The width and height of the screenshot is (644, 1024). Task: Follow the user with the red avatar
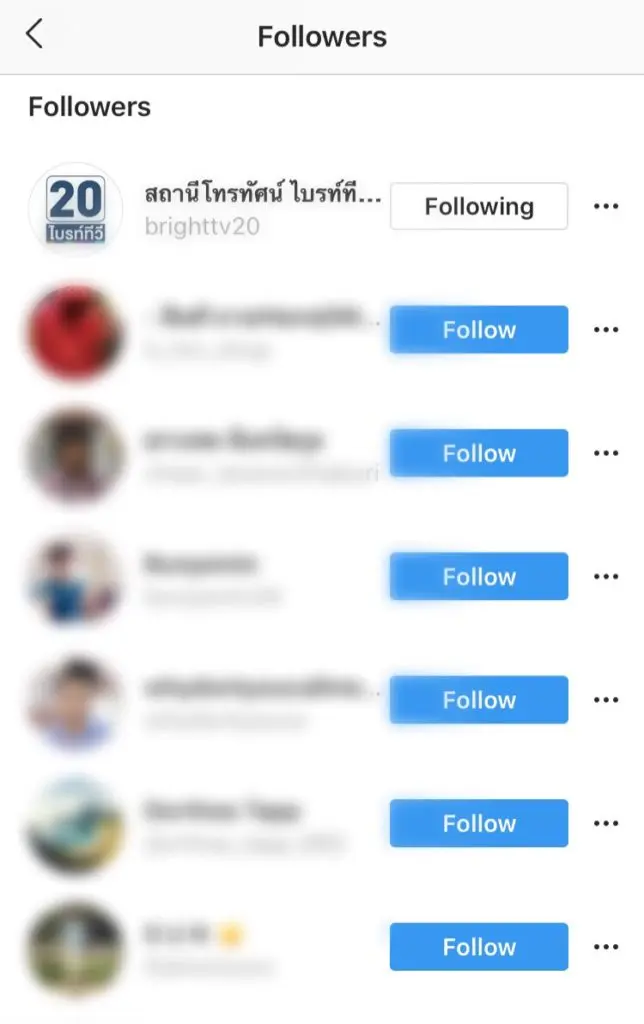tap(479, 330)
